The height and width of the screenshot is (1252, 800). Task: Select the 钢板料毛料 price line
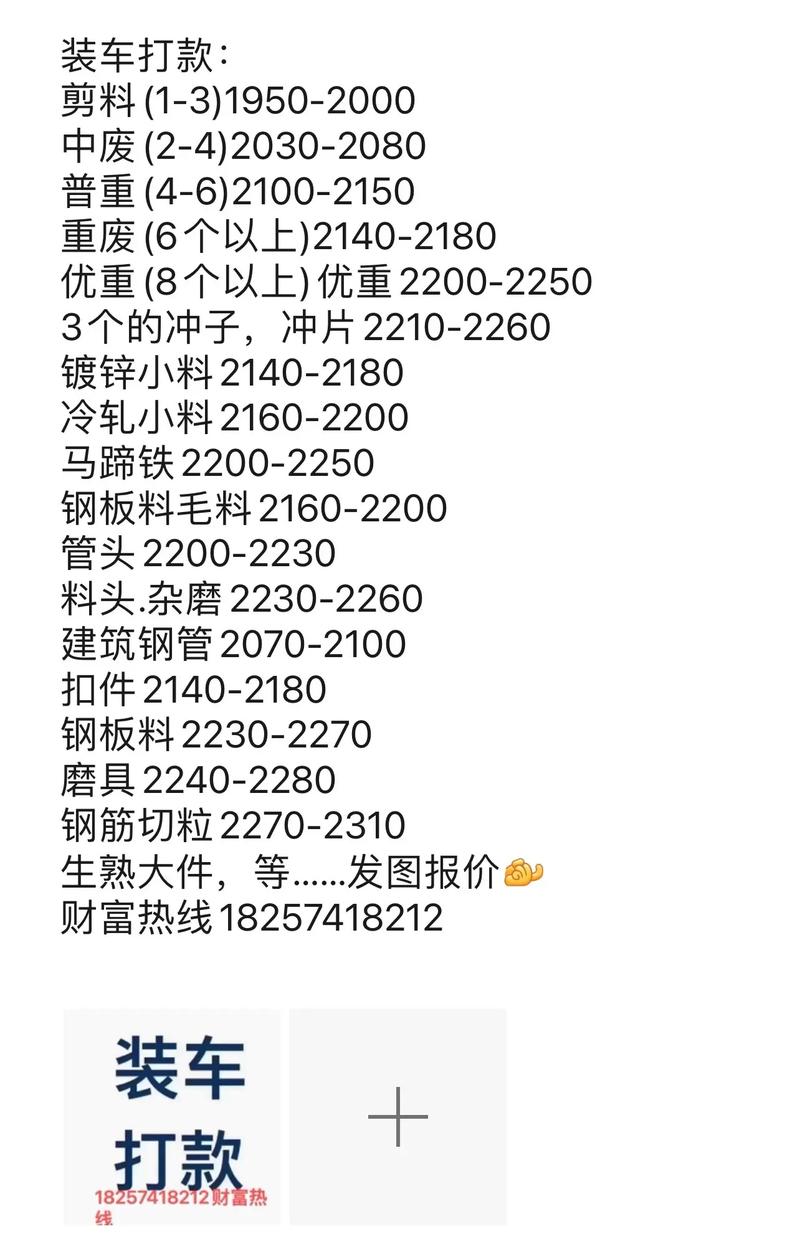[250, 506]
